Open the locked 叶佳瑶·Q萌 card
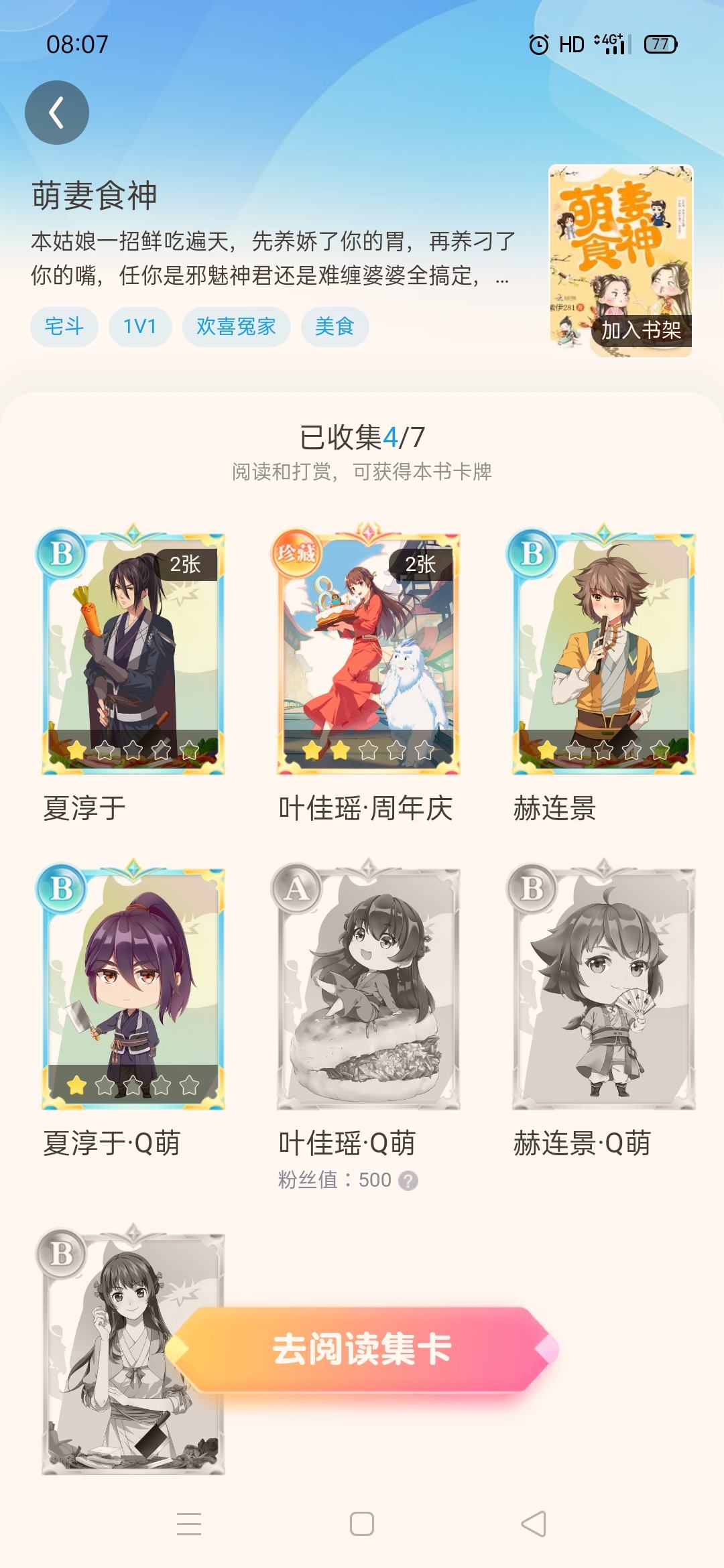 point(367,984)
